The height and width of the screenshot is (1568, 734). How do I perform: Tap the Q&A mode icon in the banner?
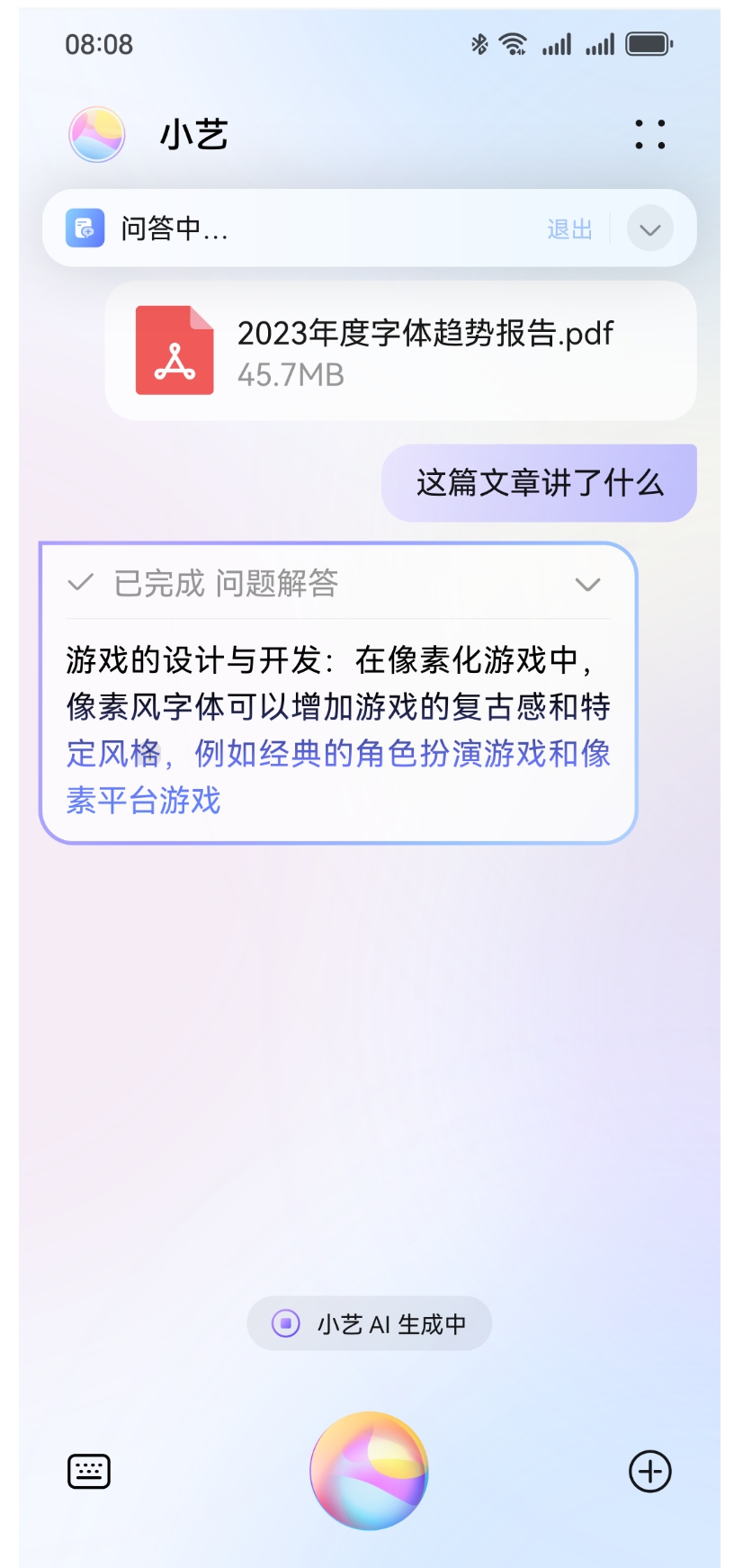(85, 228)
